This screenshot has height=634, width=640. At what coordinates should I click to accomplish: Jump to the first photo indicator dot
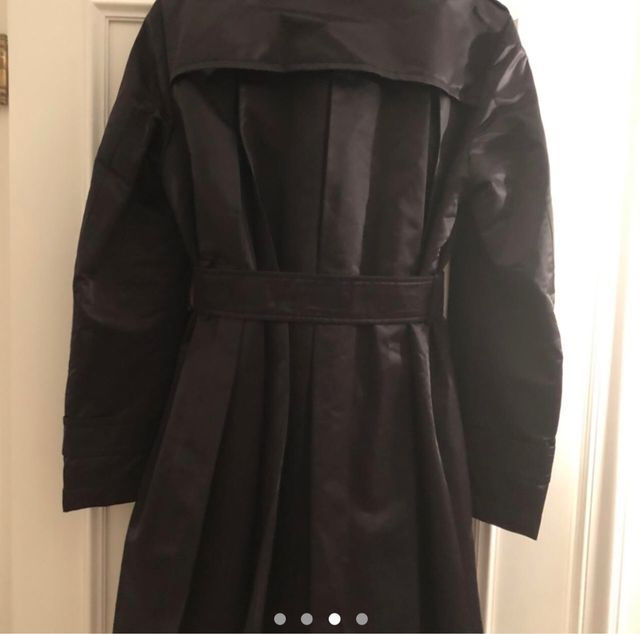tap(280, 619)
